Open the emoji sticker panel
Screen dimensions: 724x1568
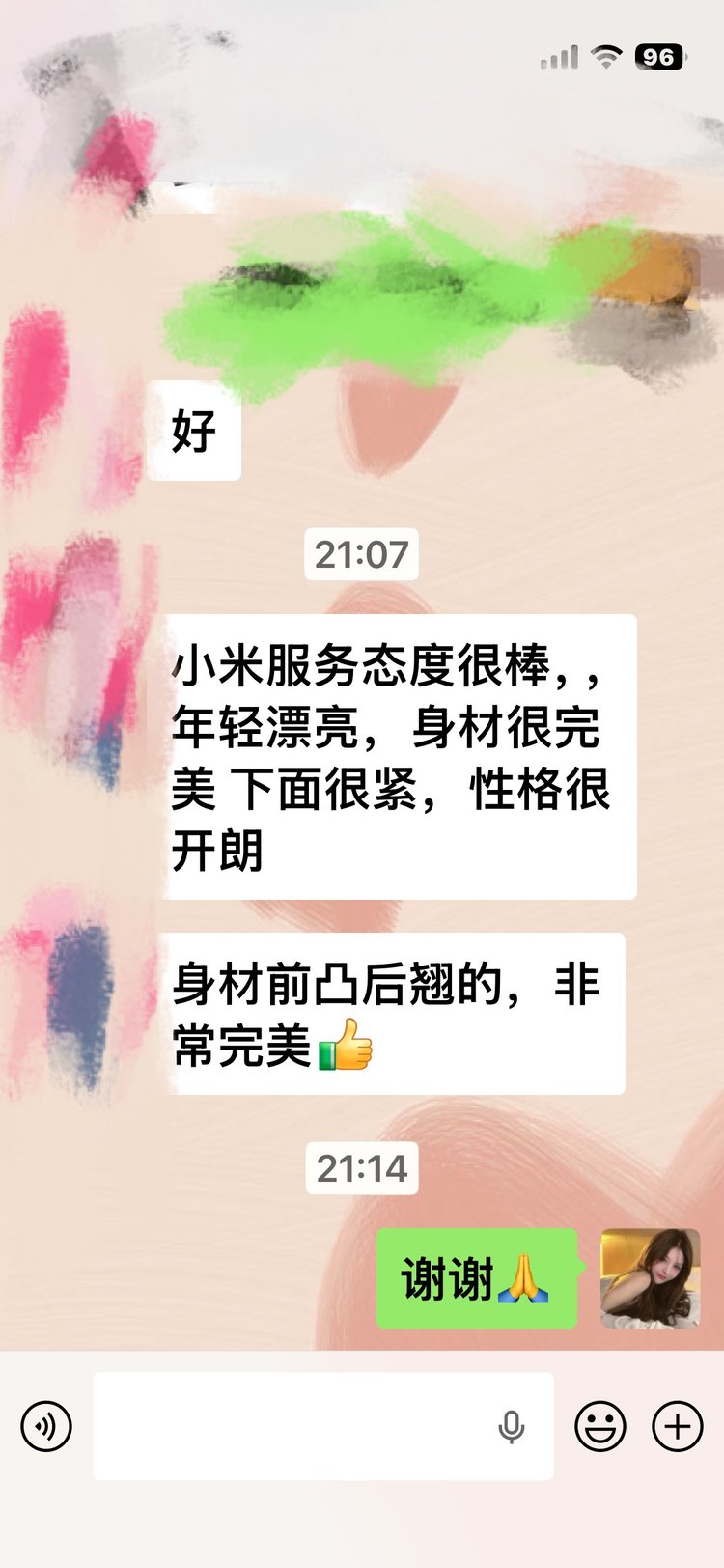click(x=600, y=1425)
